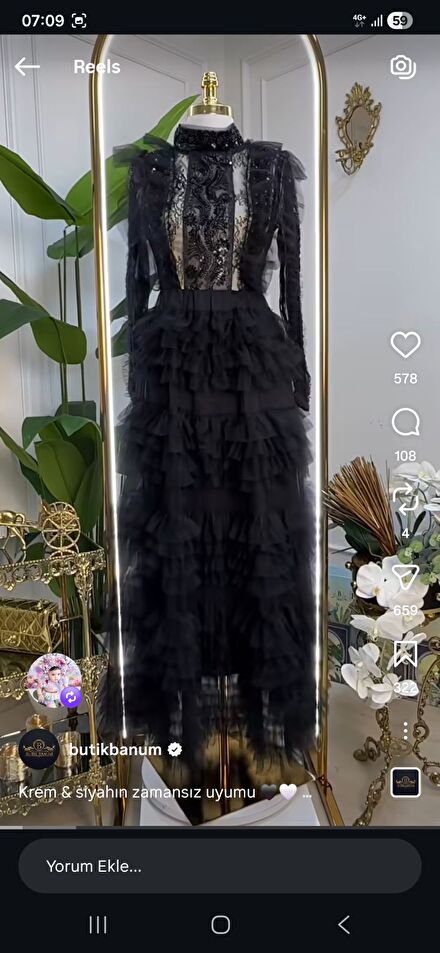Image resolution: width=440 pixels, height=953 pixels.
Task: Open the comments on this reel
Action: click(405, 422)
